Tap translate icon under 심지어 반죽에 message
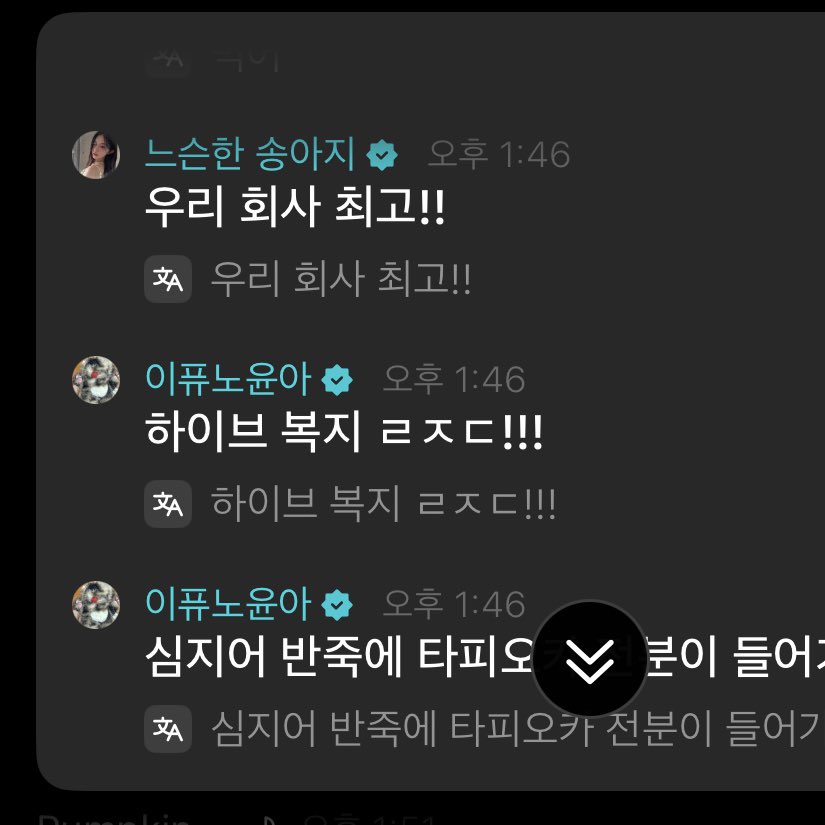825x825 pixels. [x=168, y=728]
